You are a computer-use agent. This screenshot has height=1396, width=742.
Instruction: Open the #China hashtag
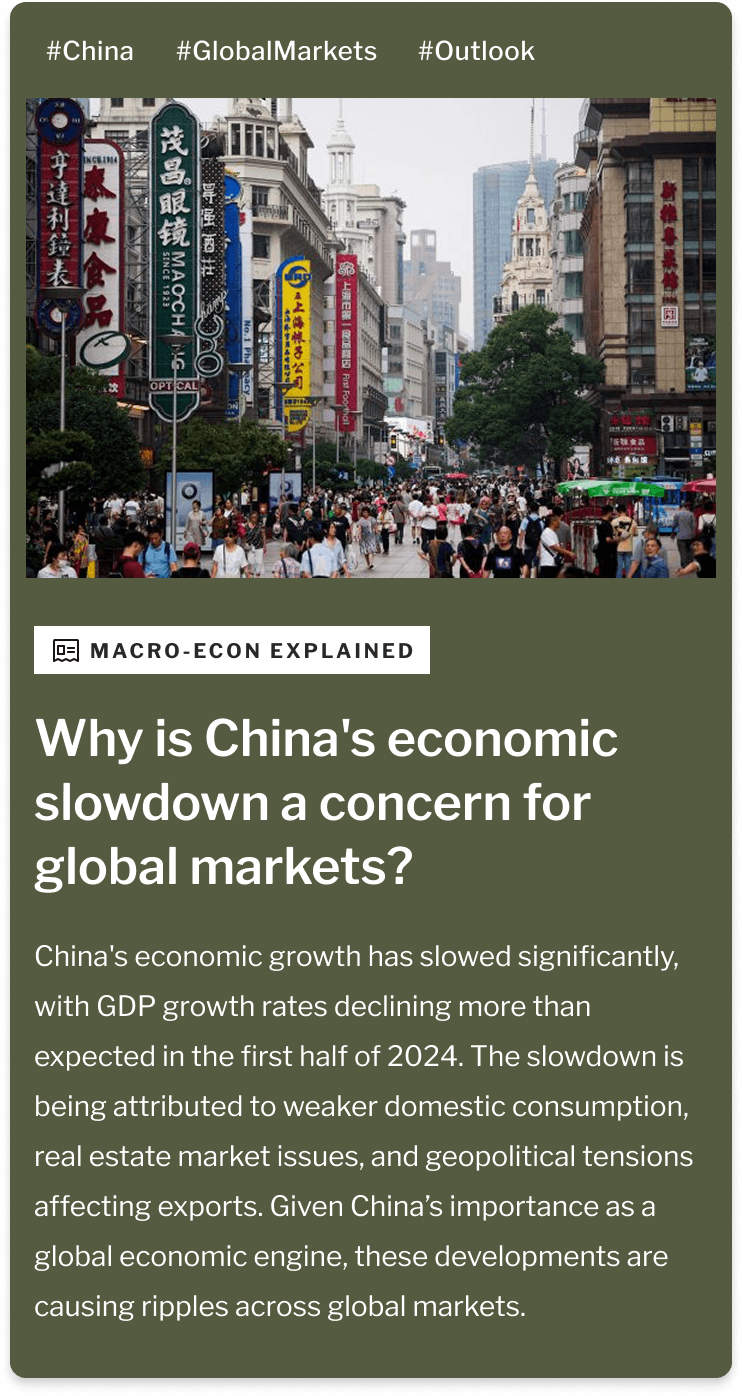pyautogui.click(x=90, y=51)
